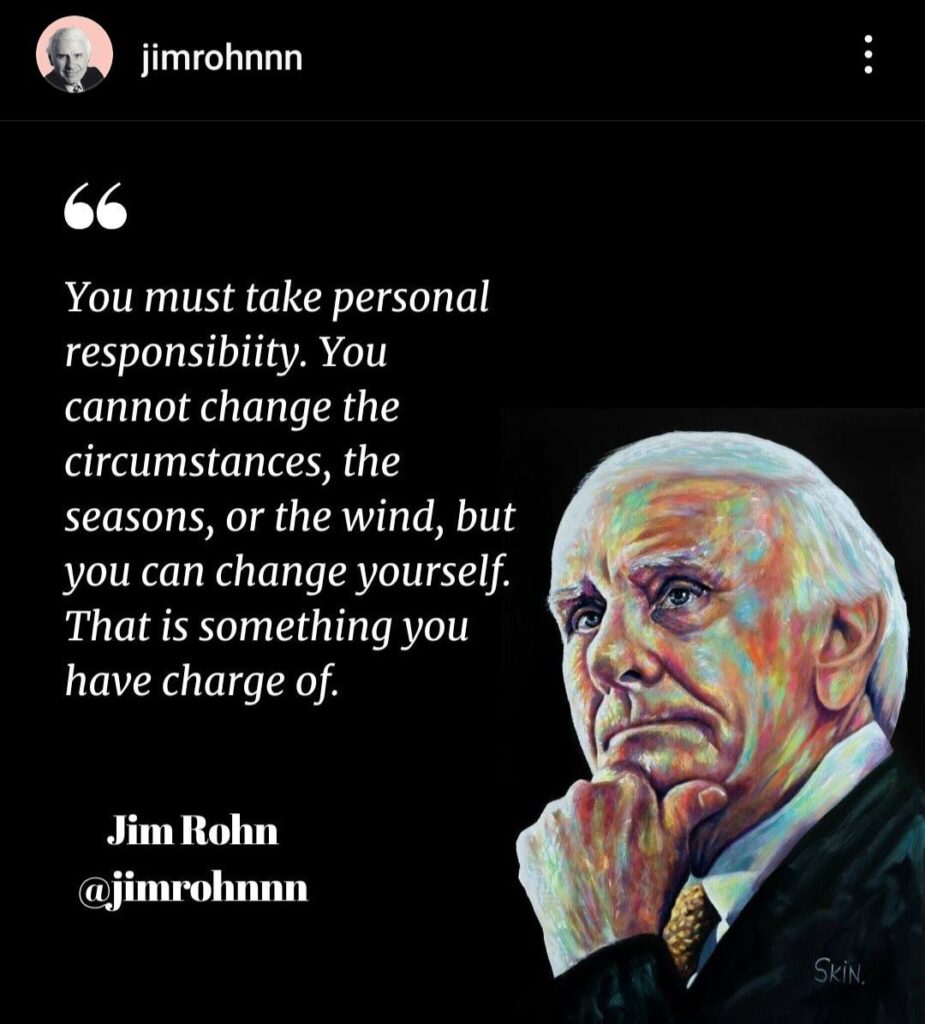Tap the Jim Rohn quote post image
This screenshot has width=925, height=1024.
[462, 570]
